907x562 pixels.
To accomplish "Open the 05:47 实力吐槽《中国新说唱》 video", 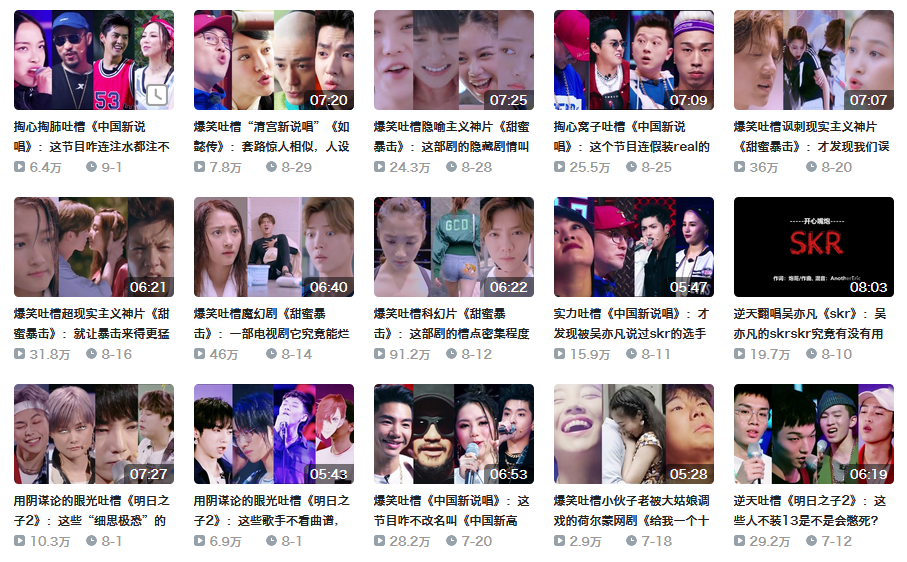I will (x=633, y=247).
